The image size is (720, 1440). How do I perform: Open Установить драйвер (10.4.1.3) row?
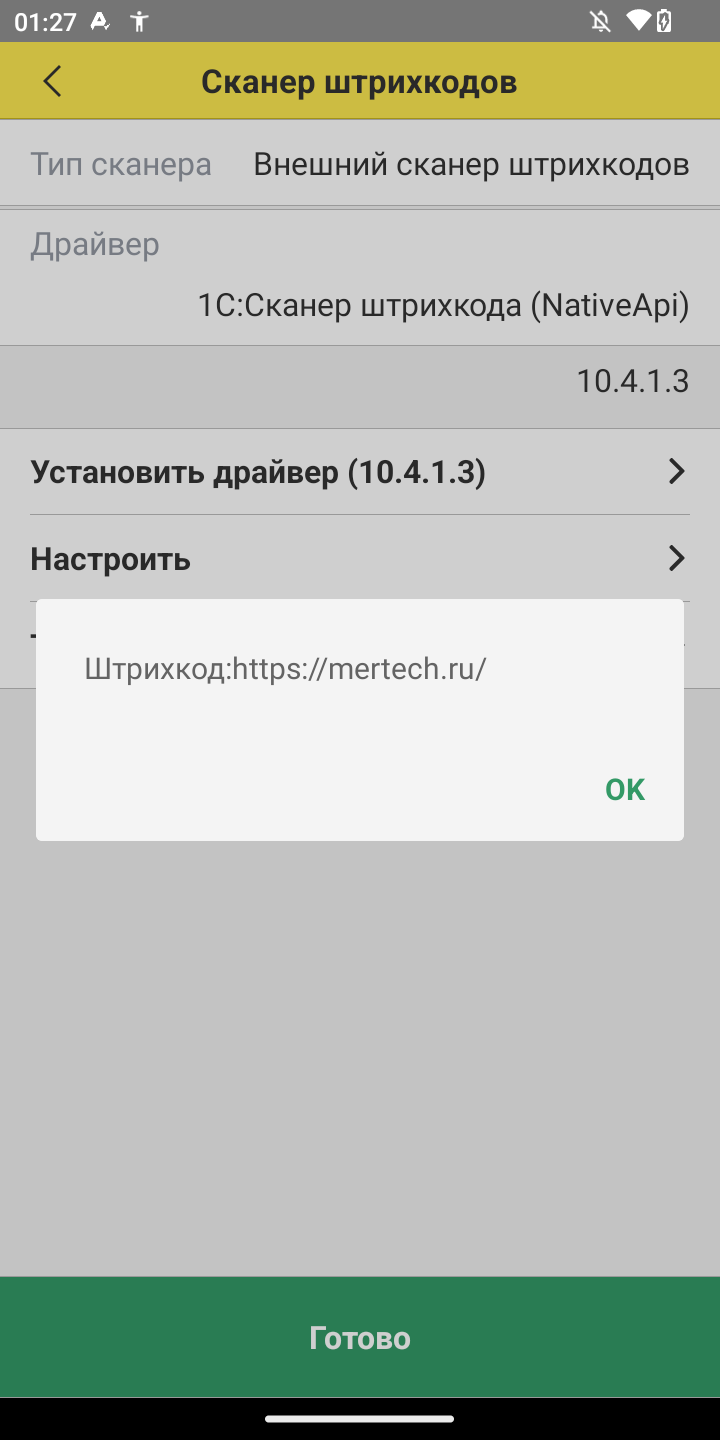(360, 472)
